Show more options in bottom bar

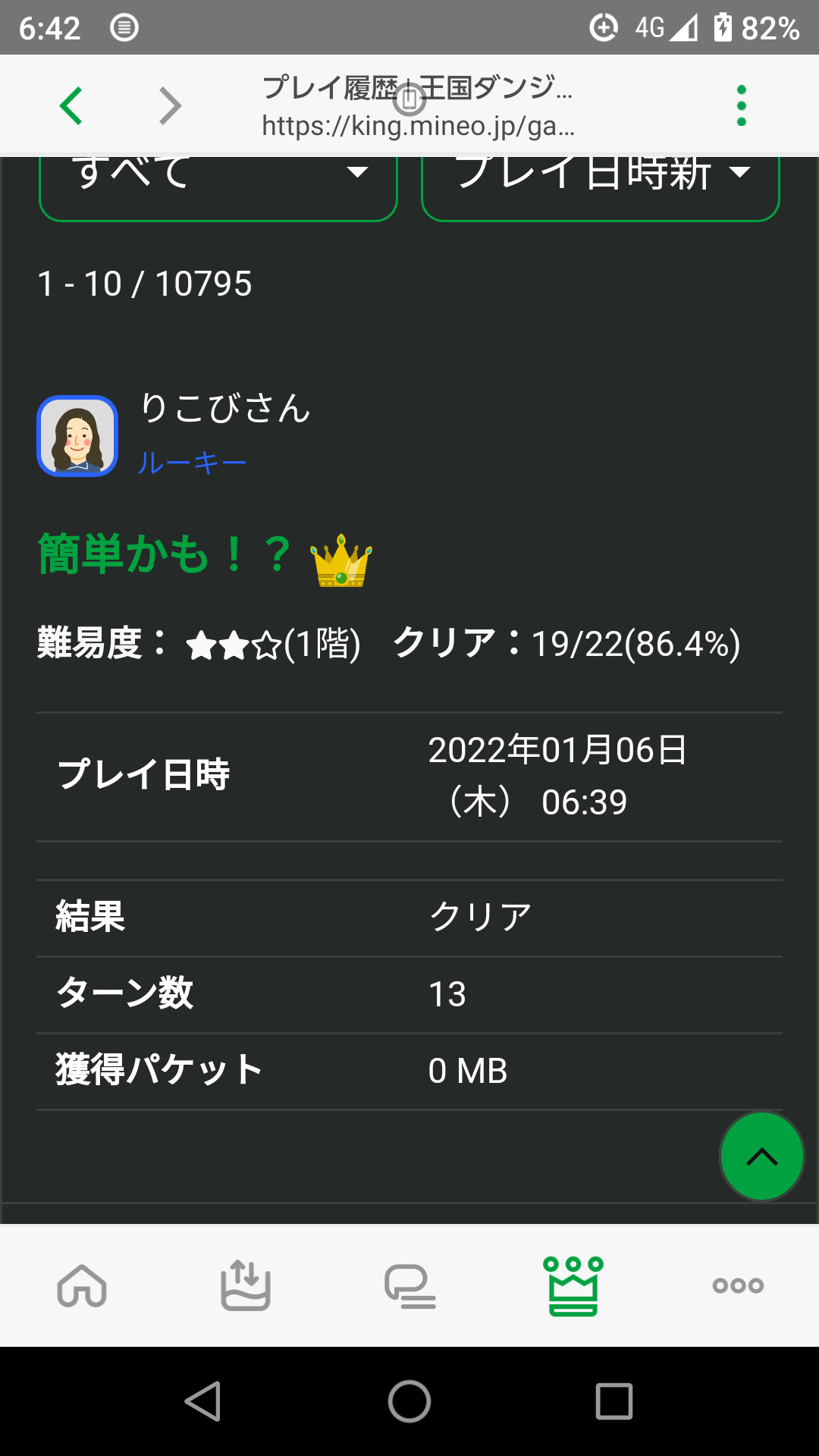tap(738, 1285)
